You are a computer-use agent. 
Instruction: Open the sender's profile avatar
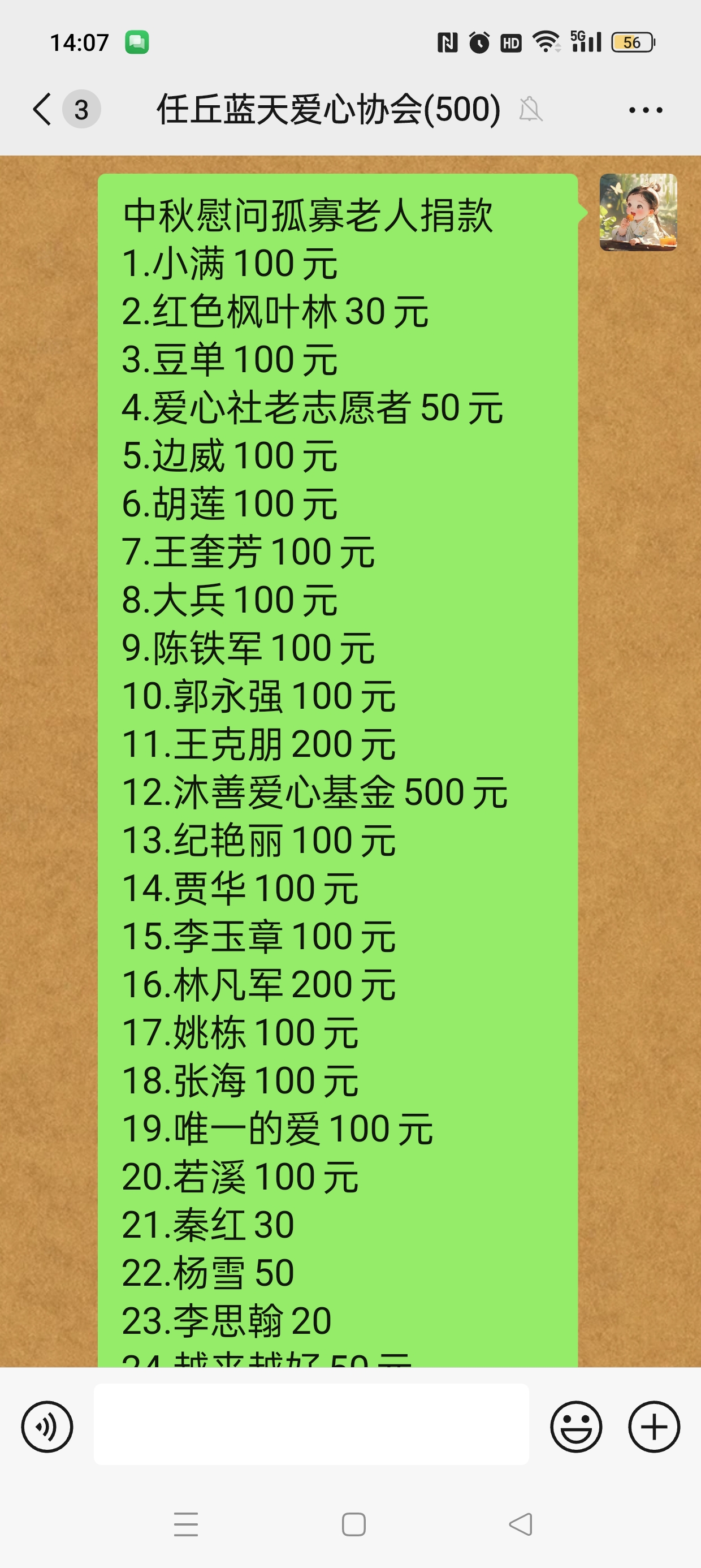638,212
